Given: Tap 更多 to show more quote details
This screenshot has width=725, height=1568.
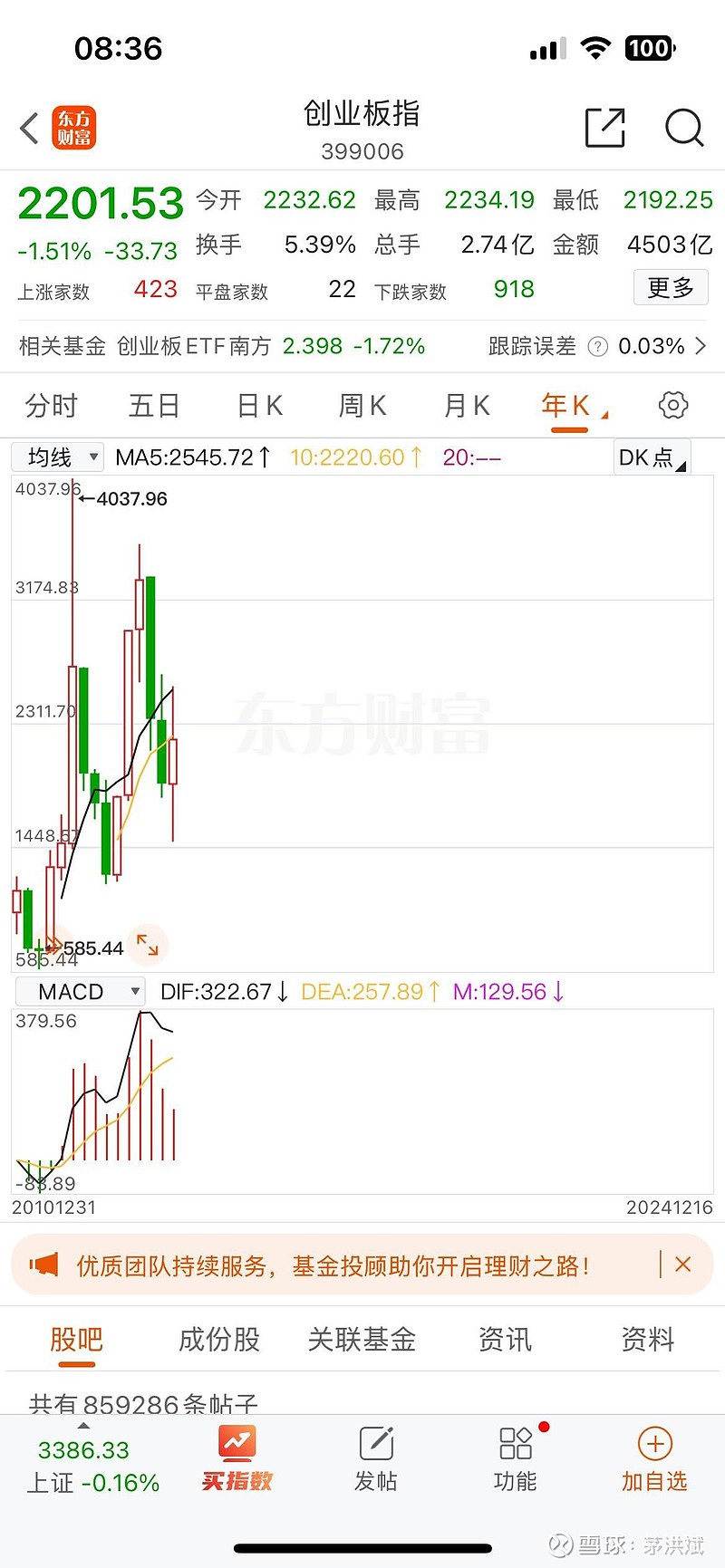Looking at the screenshot, I should coord(671,286).
